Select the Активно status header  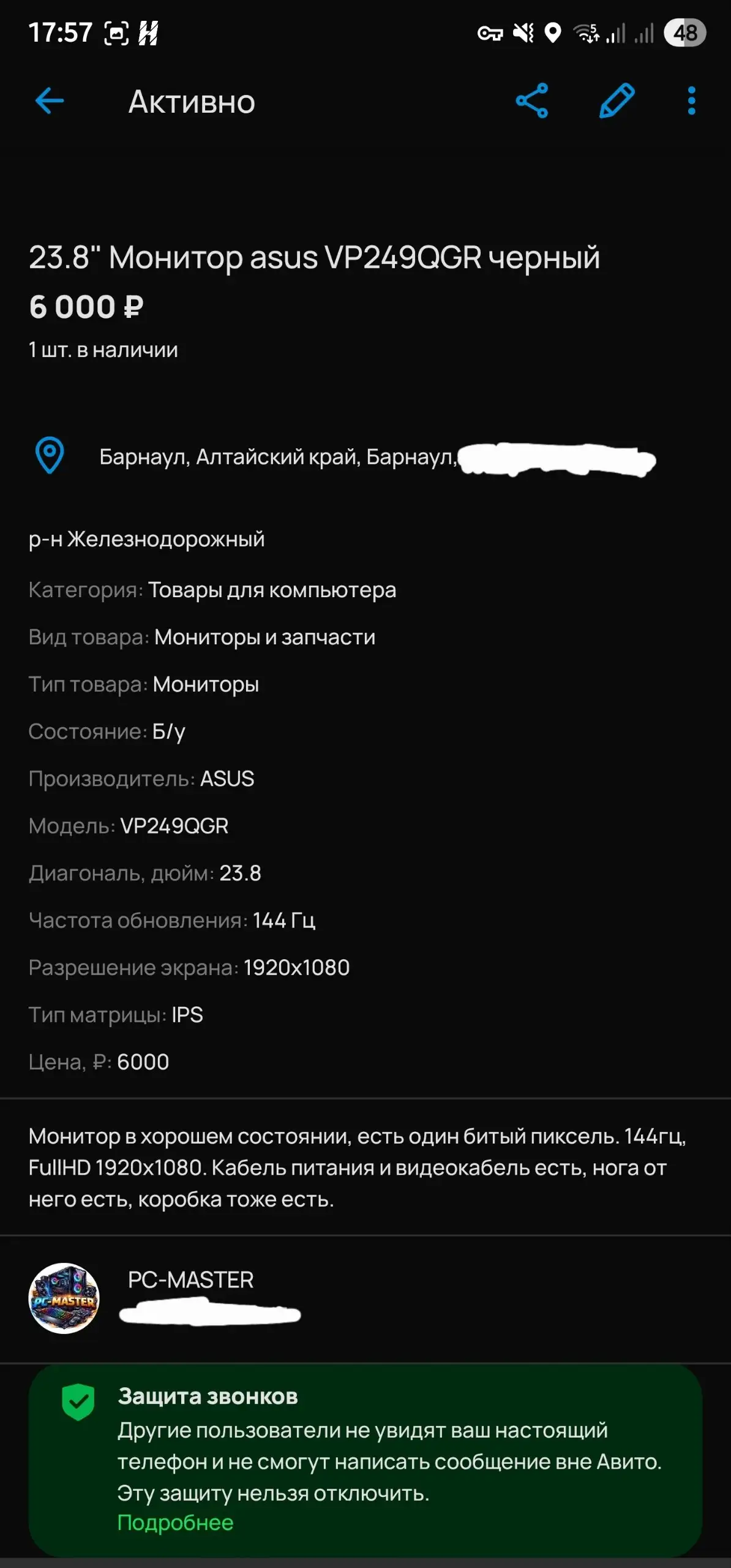point(190,102)
